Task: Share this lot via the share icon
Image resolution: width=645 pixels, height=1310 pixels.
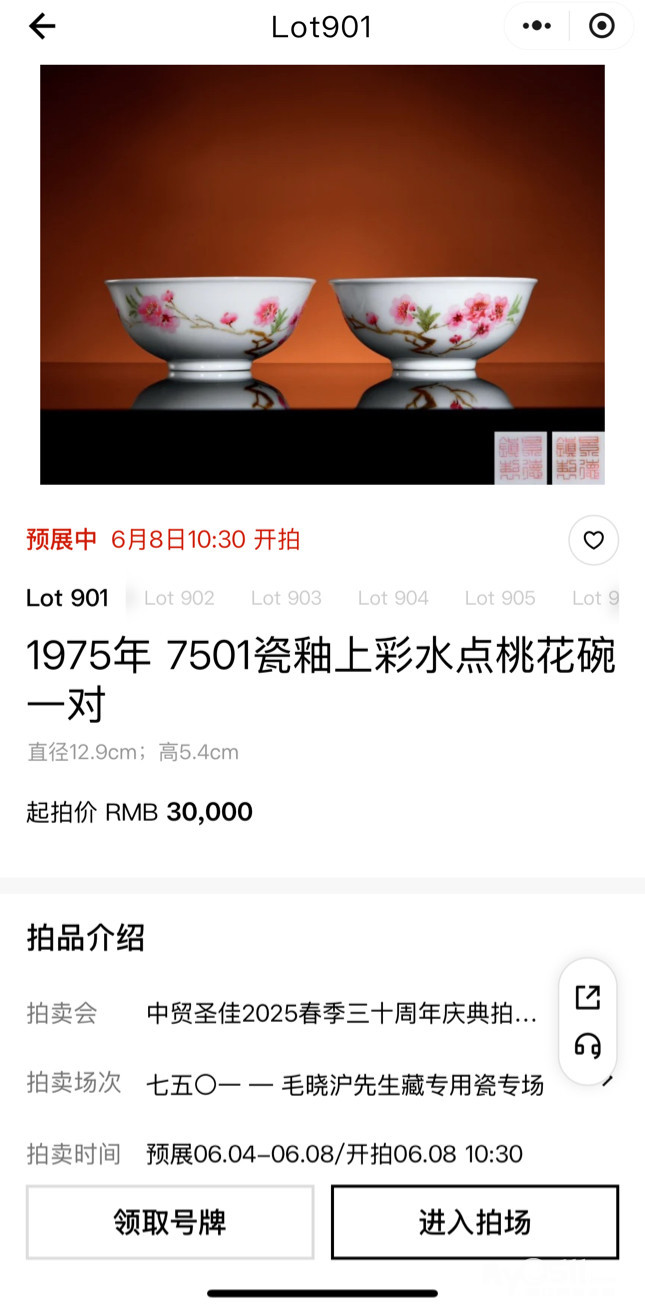Action: tap(588, 996)
